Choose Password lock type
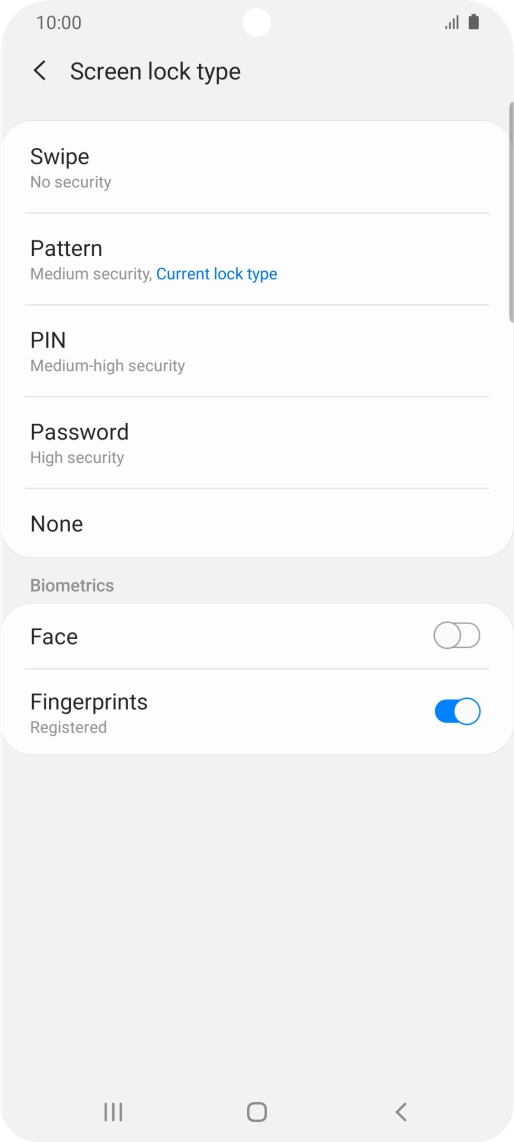The width and height of the screenshot is (514, 1142). point(257,443)
